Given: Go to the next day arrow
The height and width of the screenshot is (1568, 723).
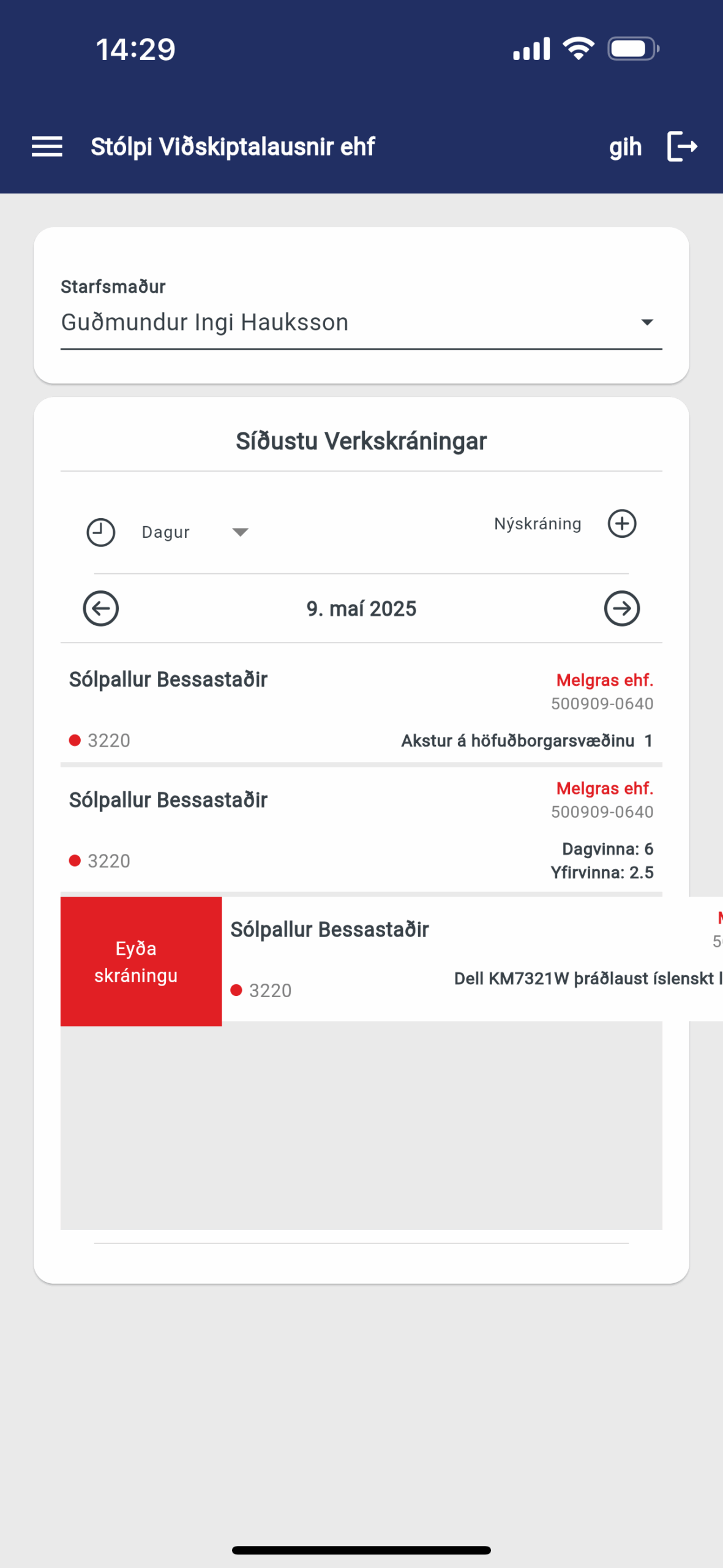Looking at the screenshot, I should pyautogui.click(x=622, y=608).
